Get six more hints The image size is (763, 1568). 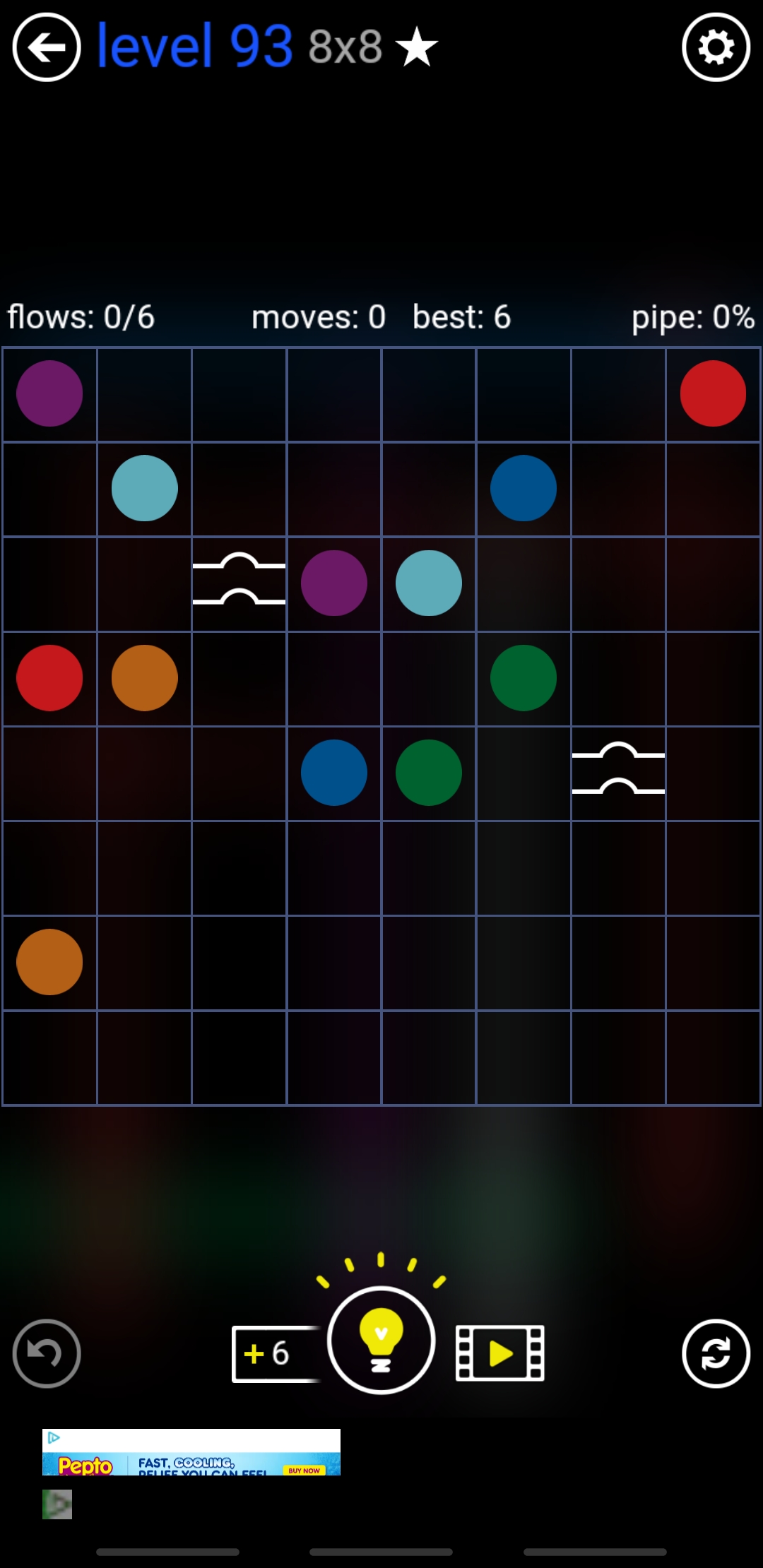pos(272,1353)
